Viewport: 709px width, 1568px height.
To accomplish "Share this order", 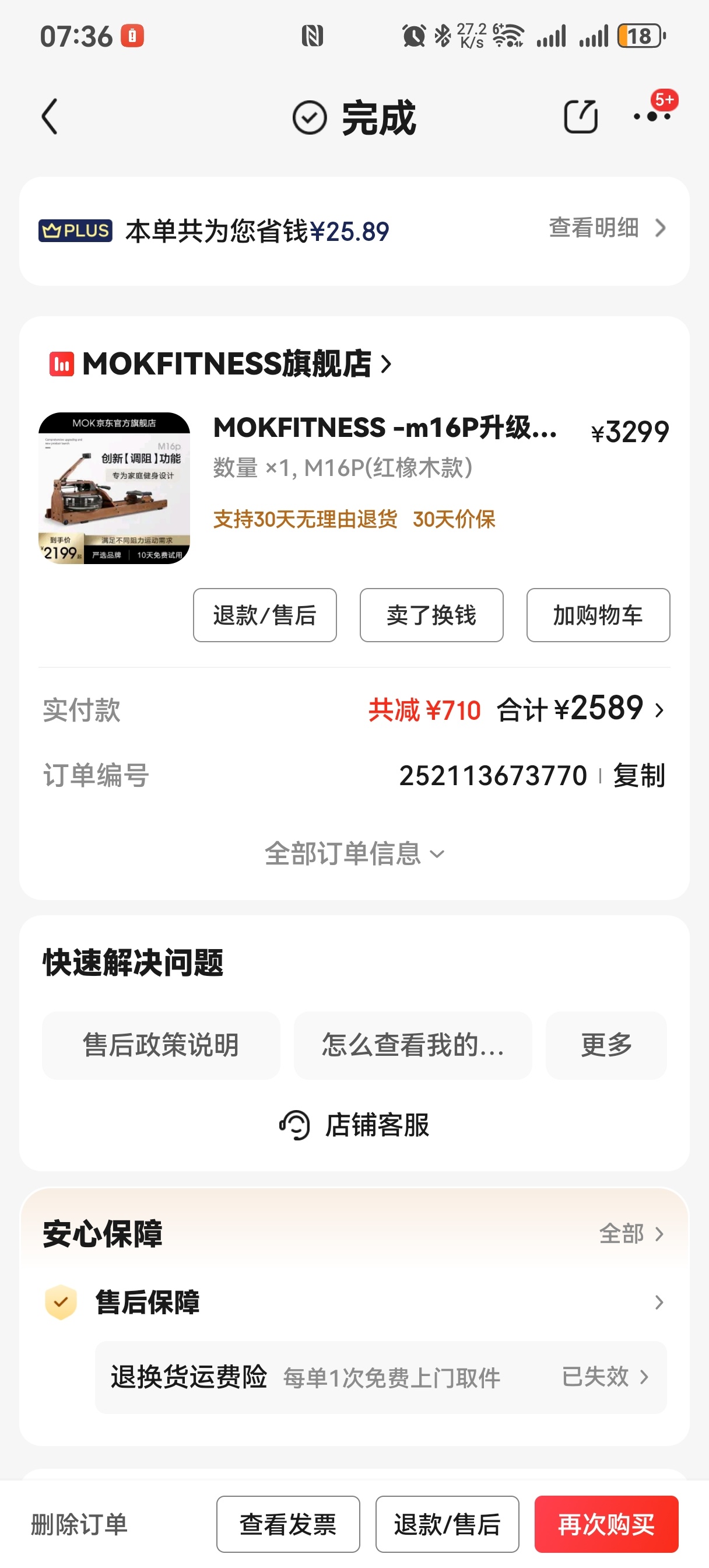I will [580, 116].
